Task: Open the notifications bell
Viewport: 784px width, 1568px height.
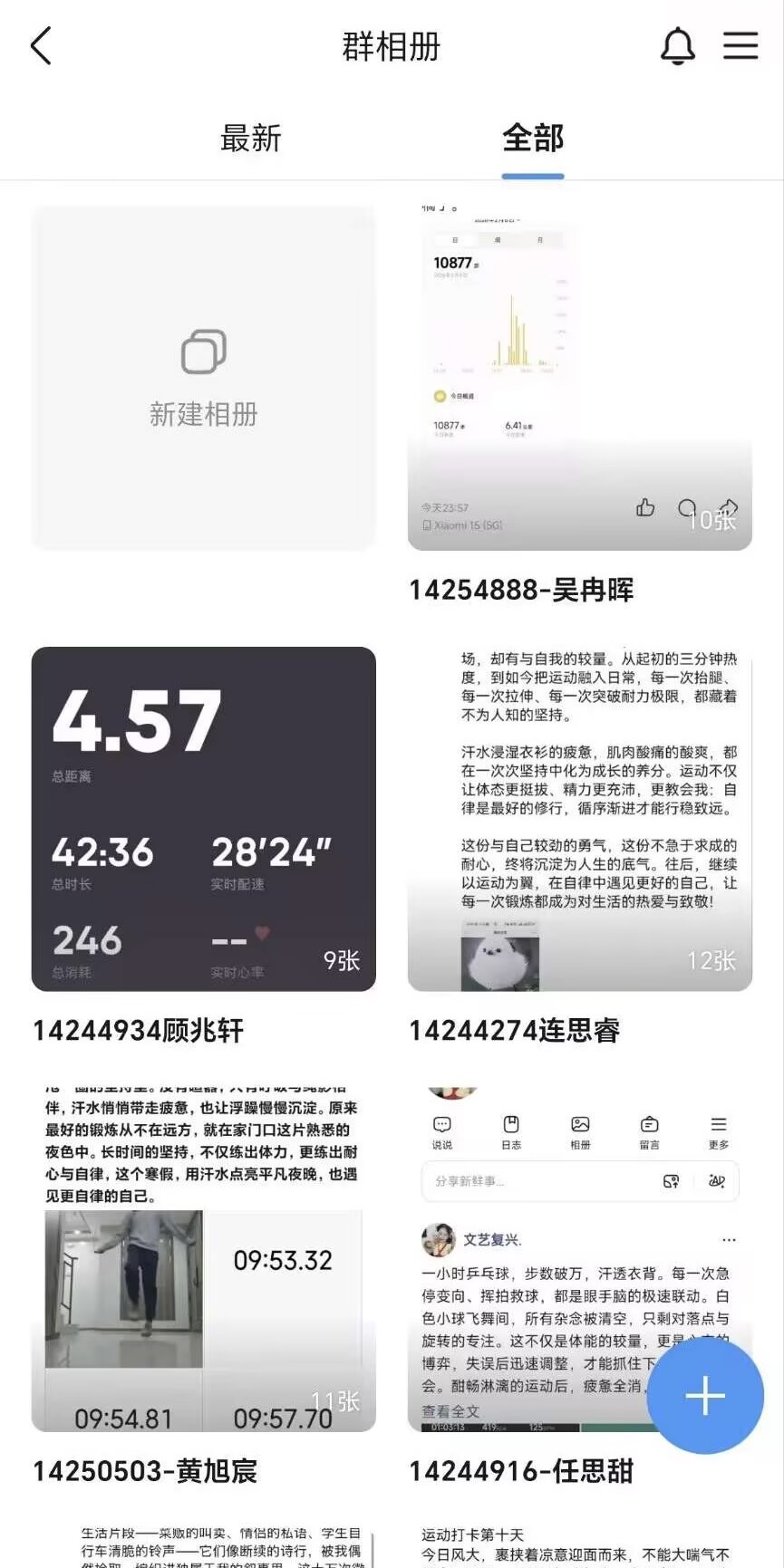Action: 677,46
